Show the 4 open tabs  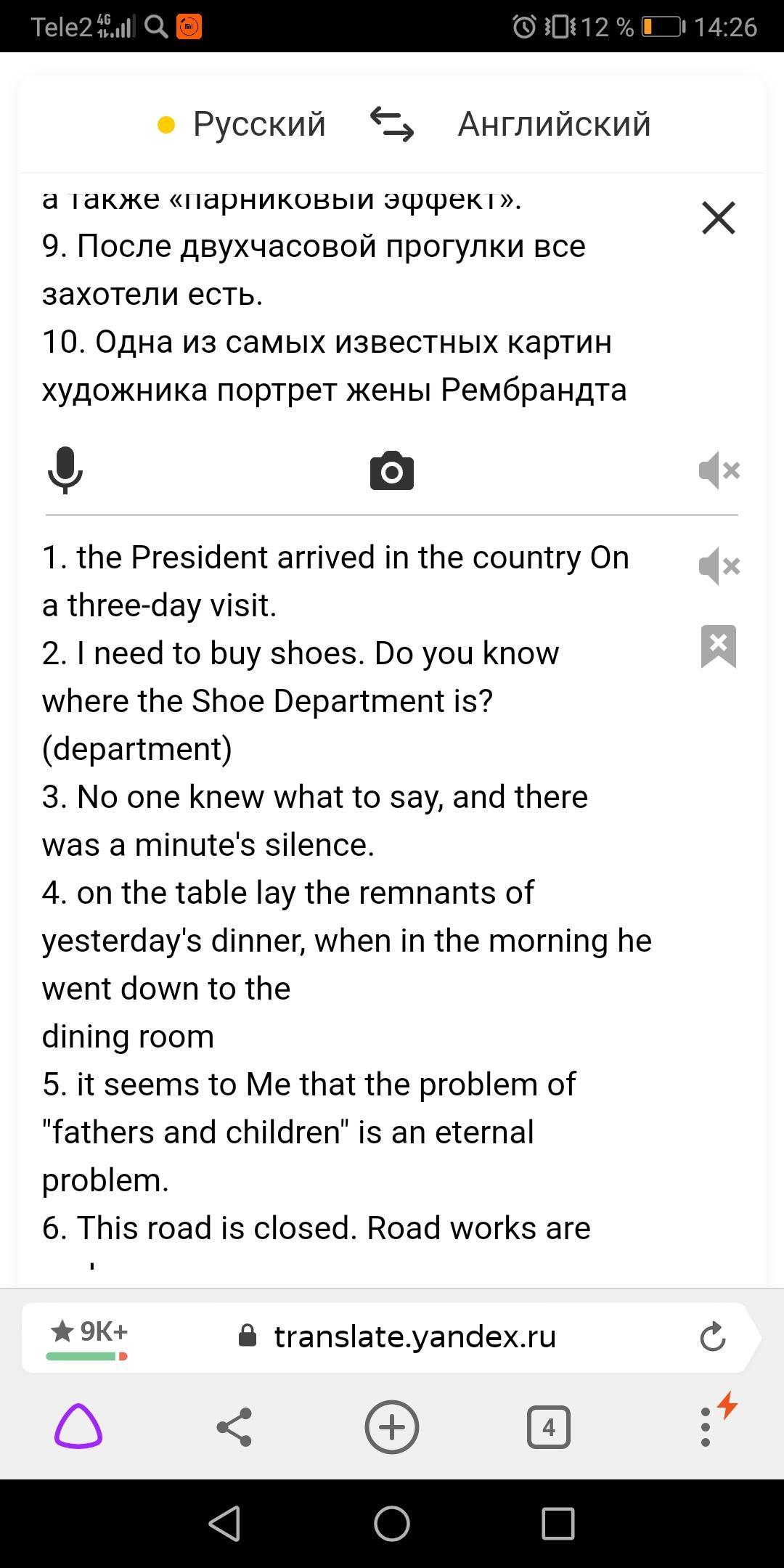pyautogui.click(x=548, y=1426)
